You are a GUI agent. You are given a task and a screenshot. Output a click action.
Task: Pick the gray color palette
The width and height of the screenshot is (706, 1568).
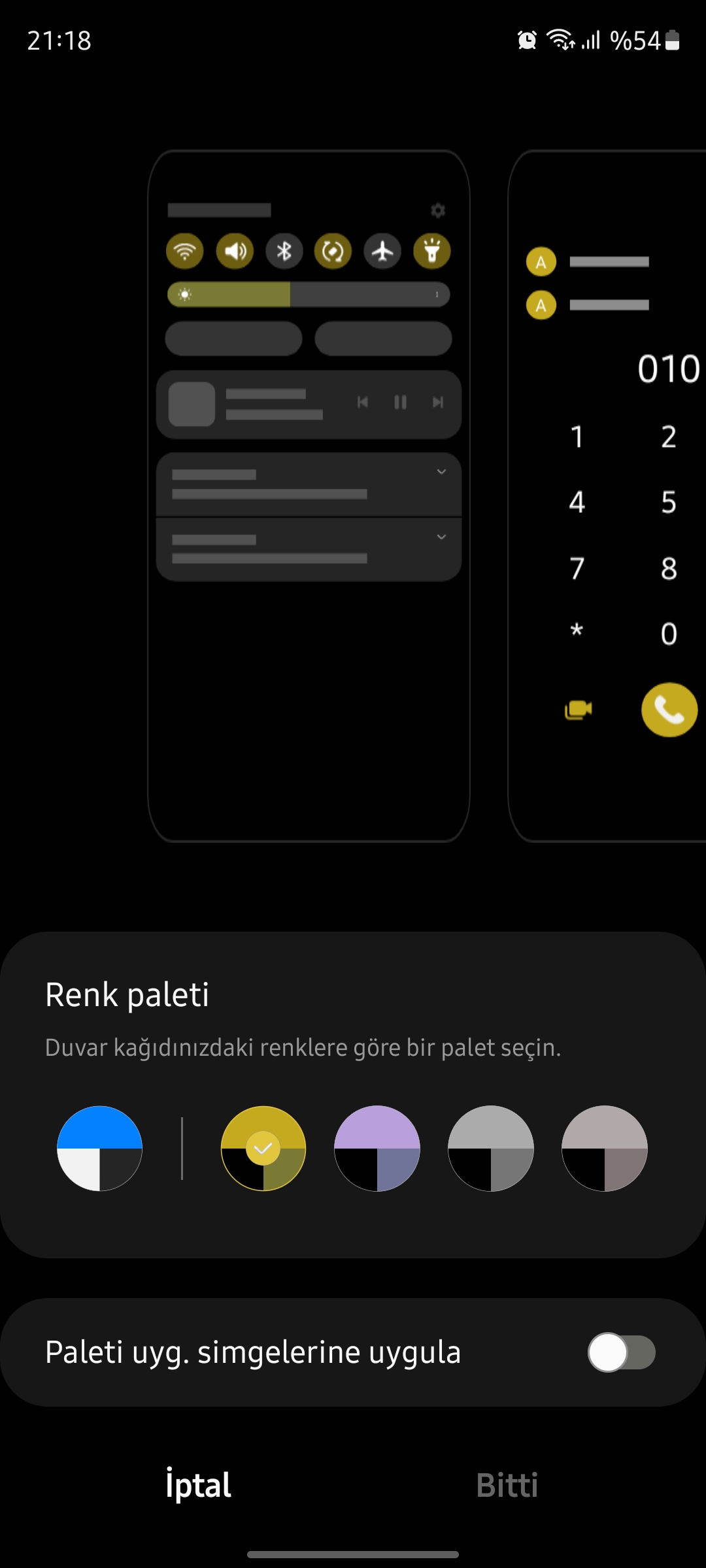coord(491,1148)
